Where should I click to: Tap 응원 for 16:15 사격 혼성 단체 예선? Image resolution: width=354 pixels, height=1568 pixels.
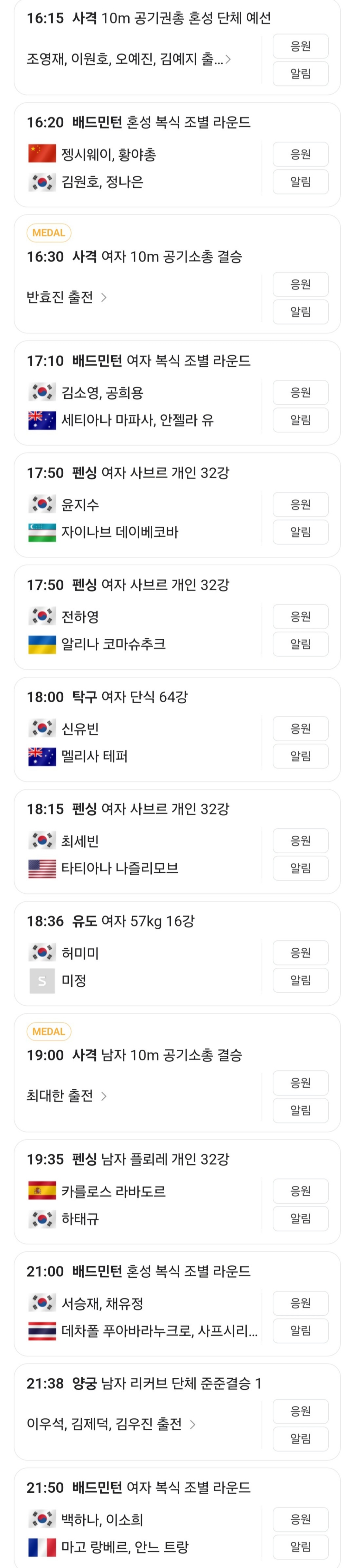(x=300, y=46)
